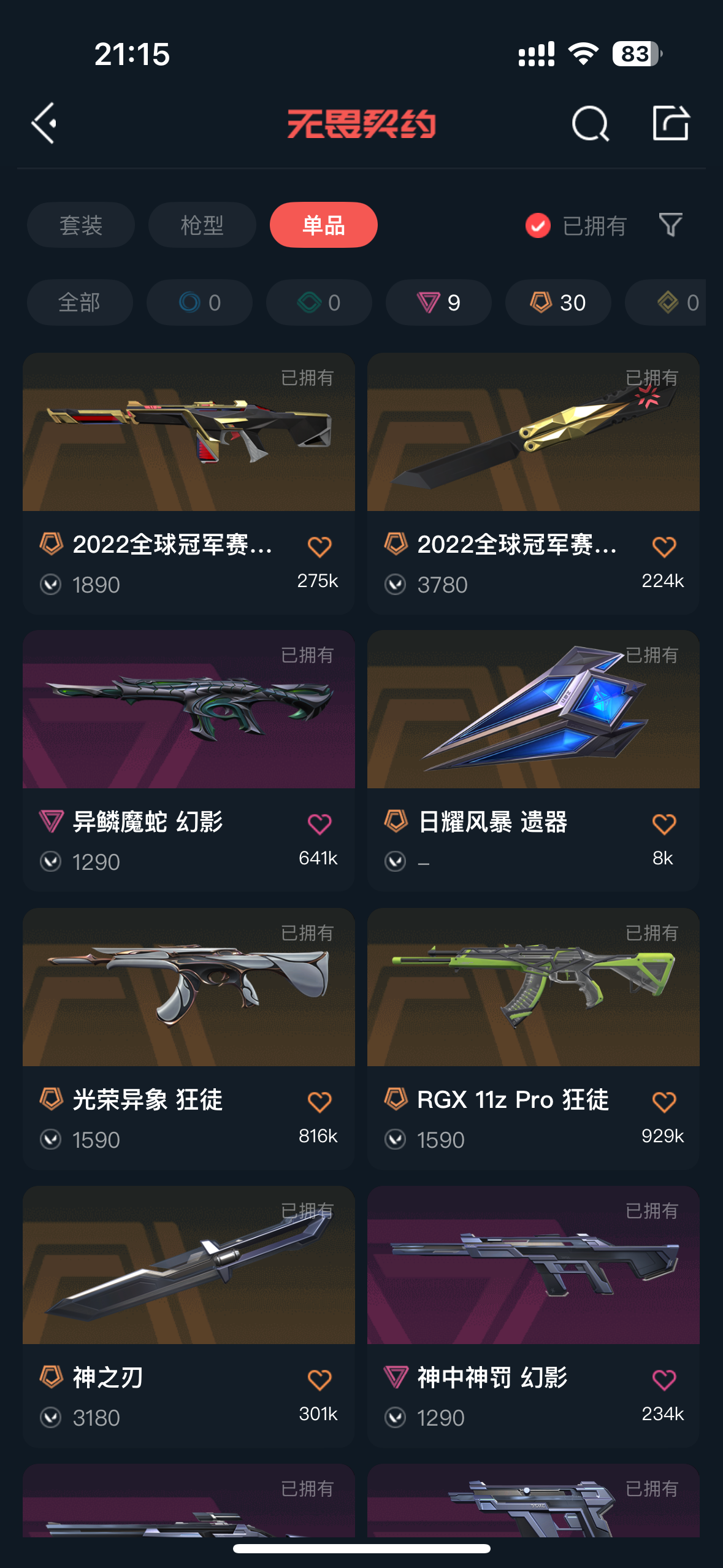Image resolution: width=723 pixels, height=1568 pixels.
Task: Like the 神之刃 skin
Action: (319, 1380)
